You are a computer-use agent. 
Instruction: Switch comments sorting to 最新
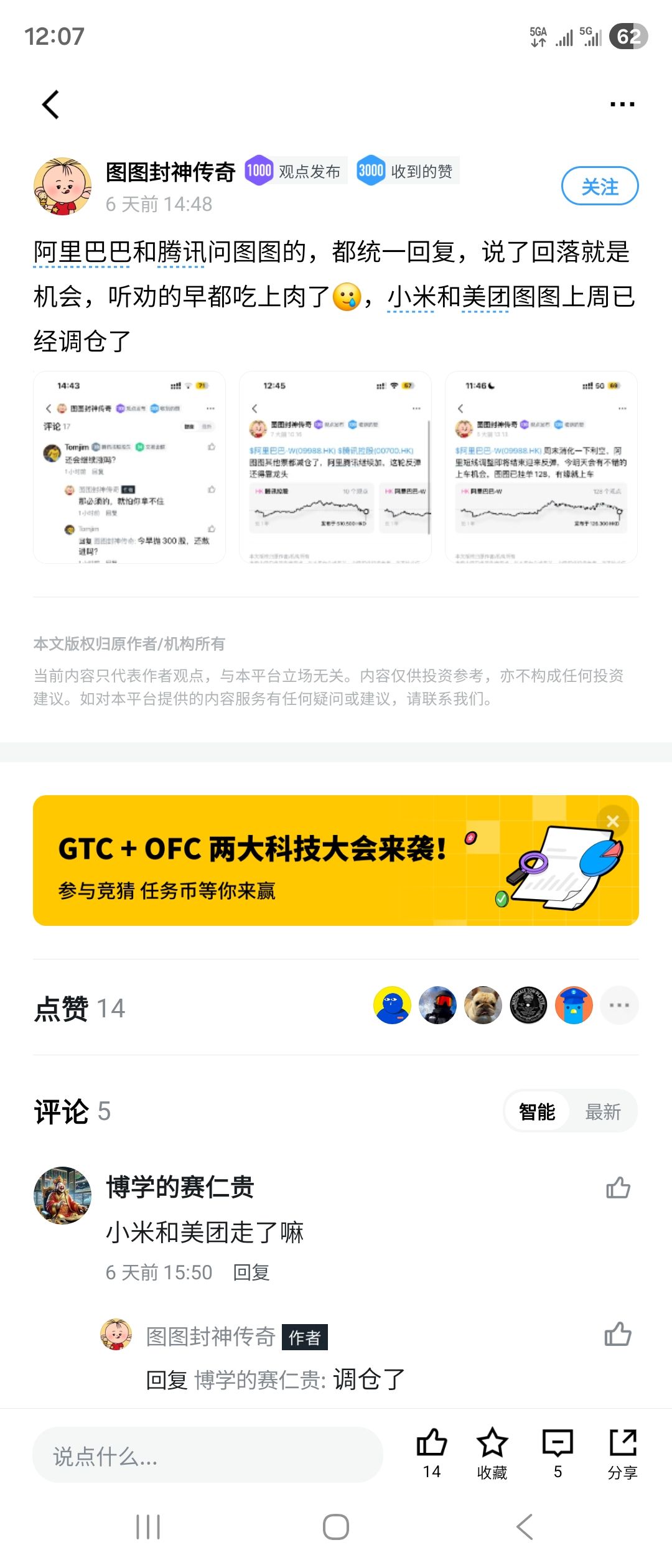[x=602, y=1111]
